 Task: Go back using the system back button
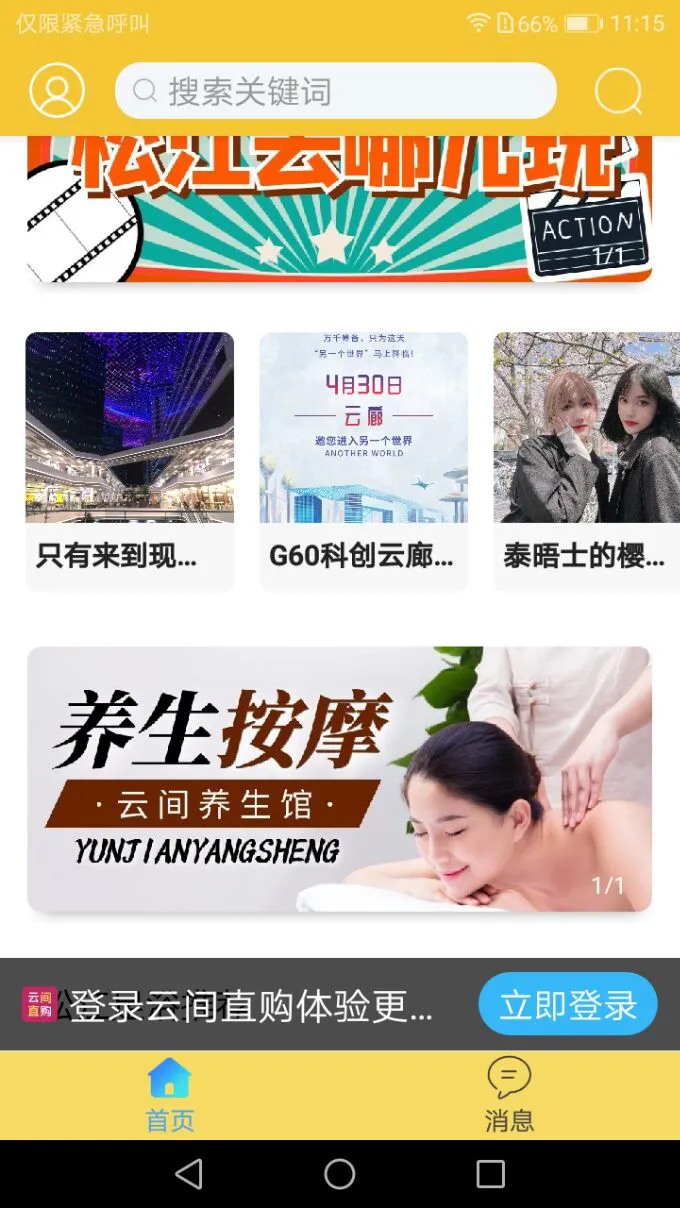click(189, 1174)
